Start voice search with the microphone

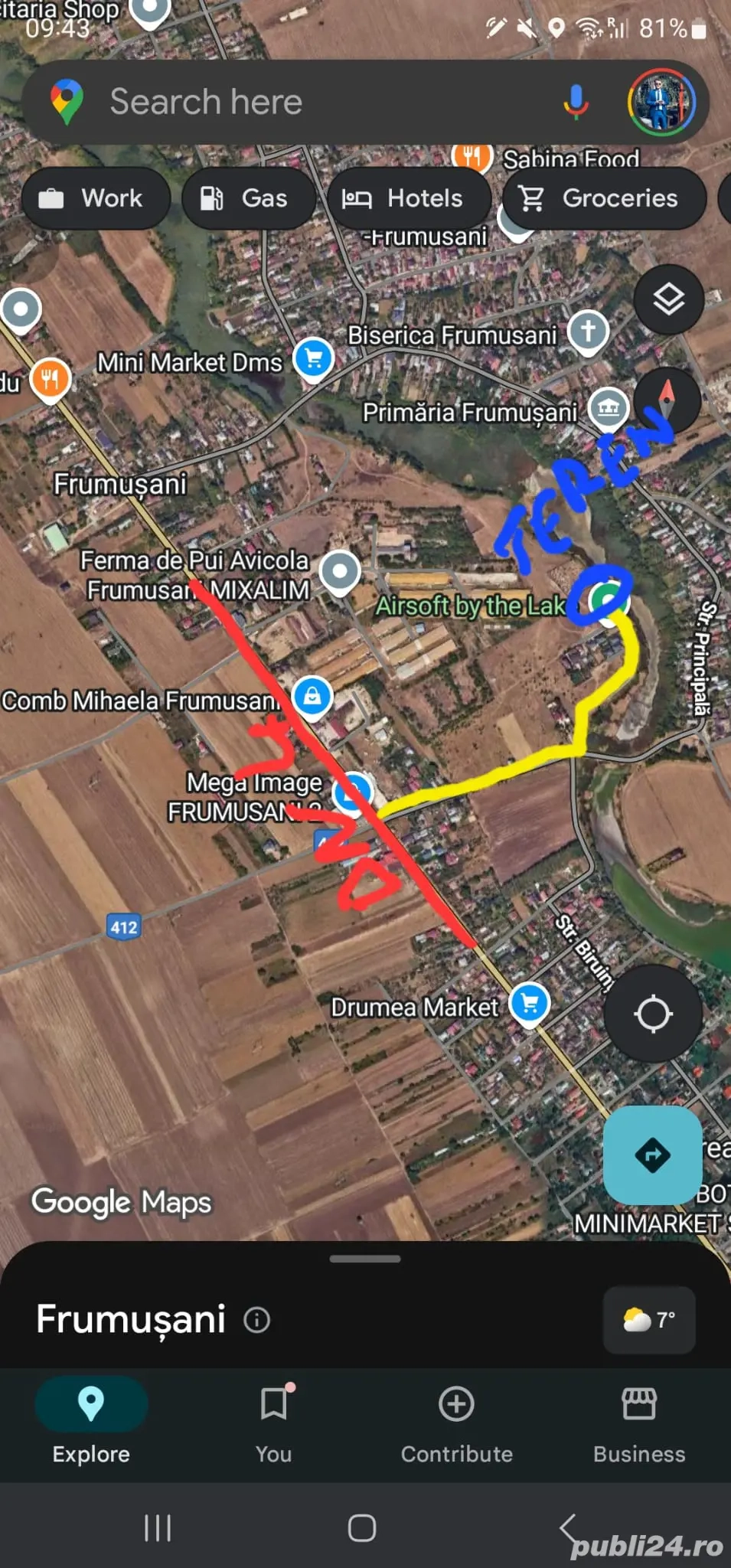pos(576,102)
